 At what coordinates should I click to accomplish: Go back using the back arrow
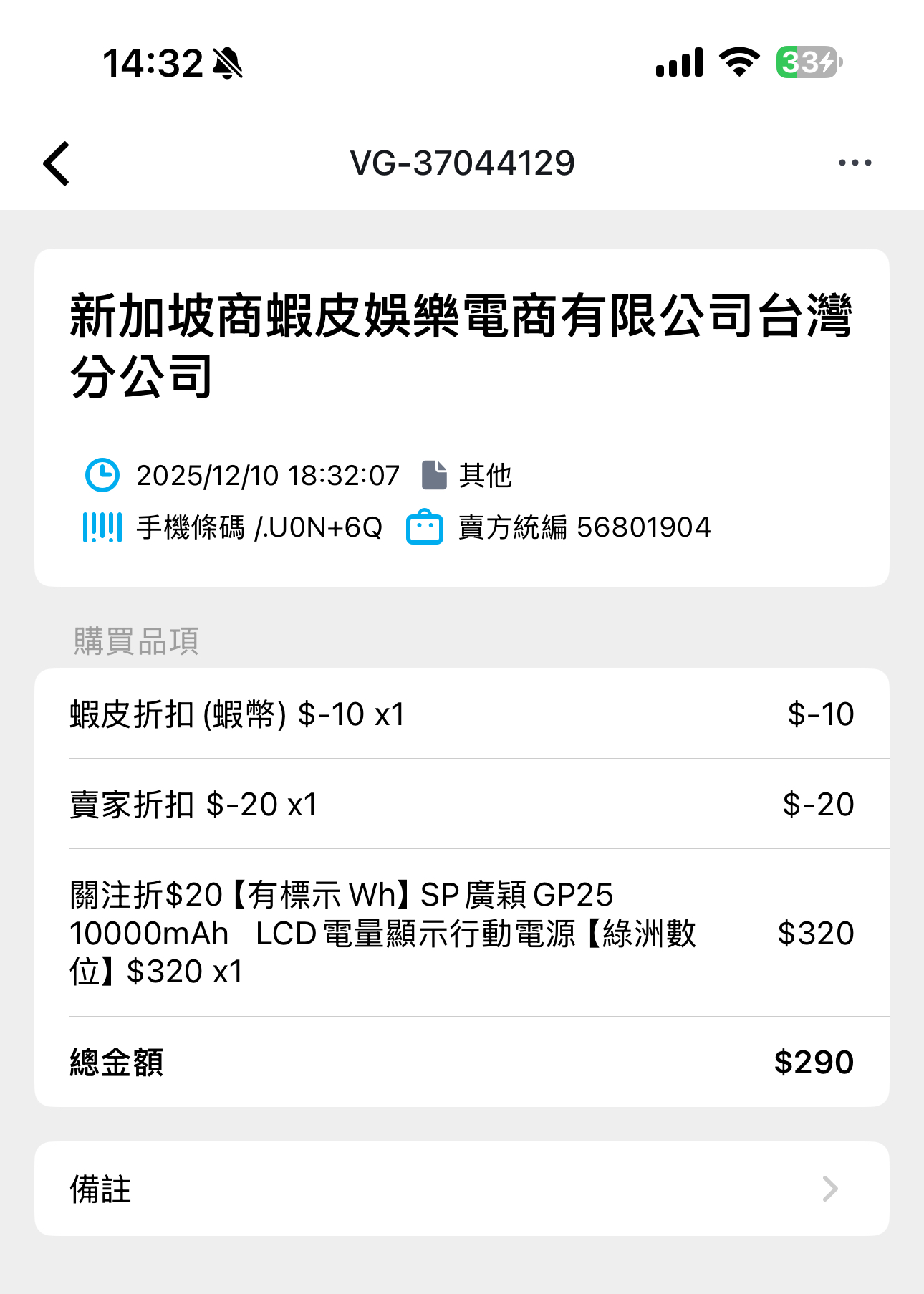point(57,163)
